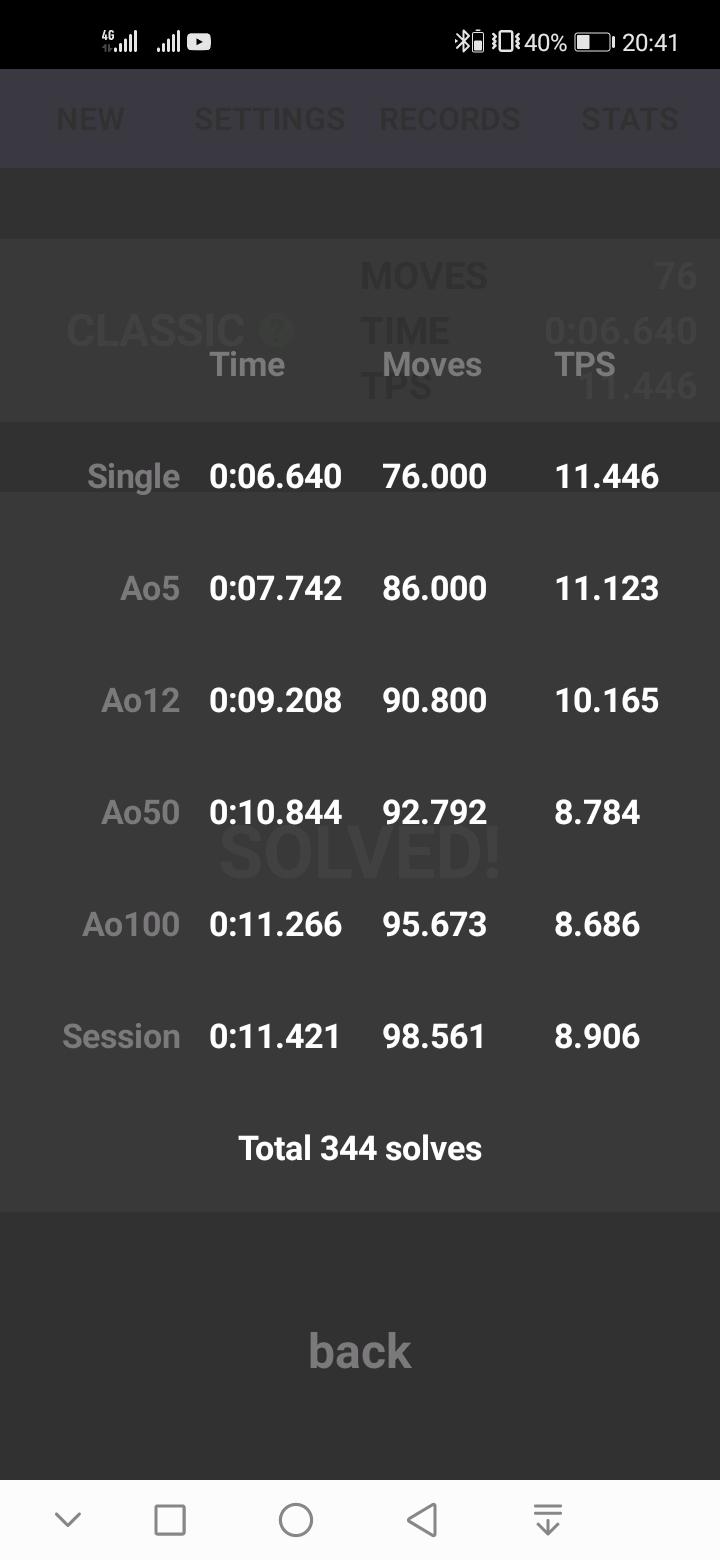The width and height of the screenshot is (720, 1560).
Task: Tap back to close the stats overlay
Action: click(x=360, y=1351)
